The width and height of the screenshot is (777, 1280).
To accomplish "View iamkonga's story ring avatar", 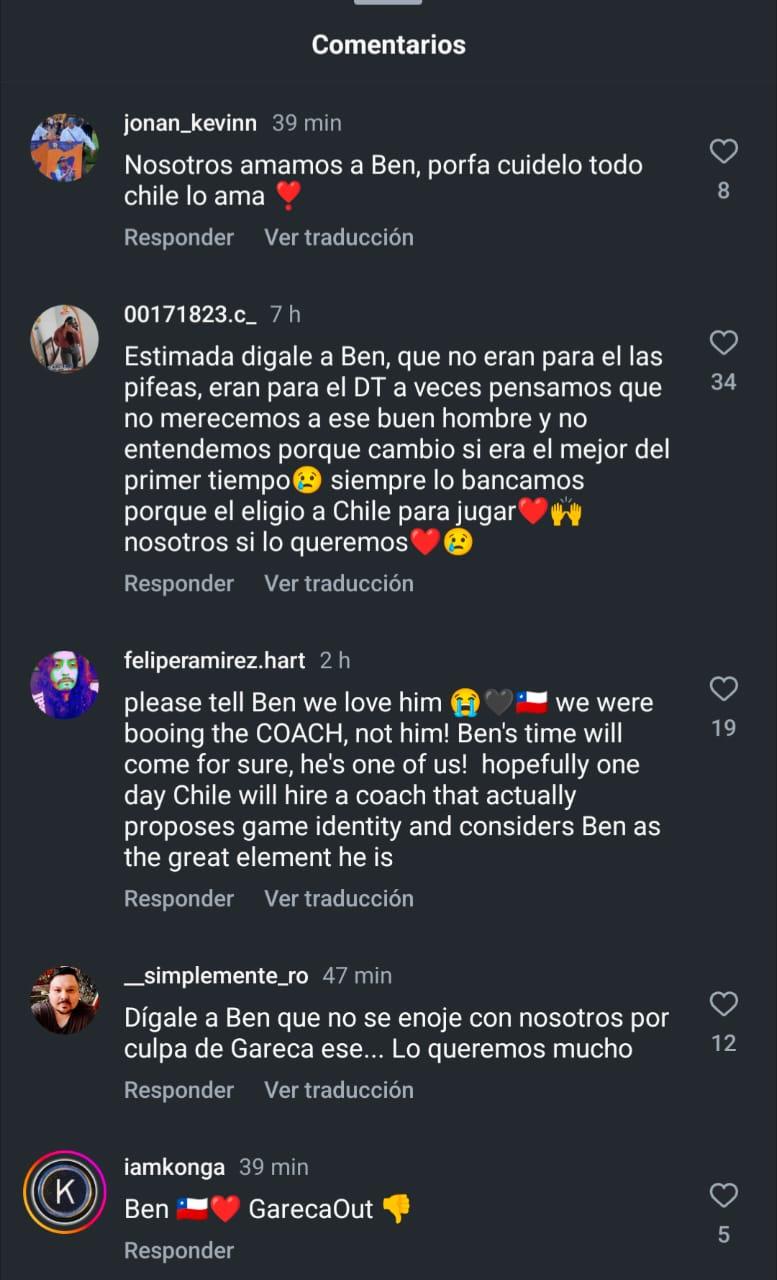I will point(64,1192).
